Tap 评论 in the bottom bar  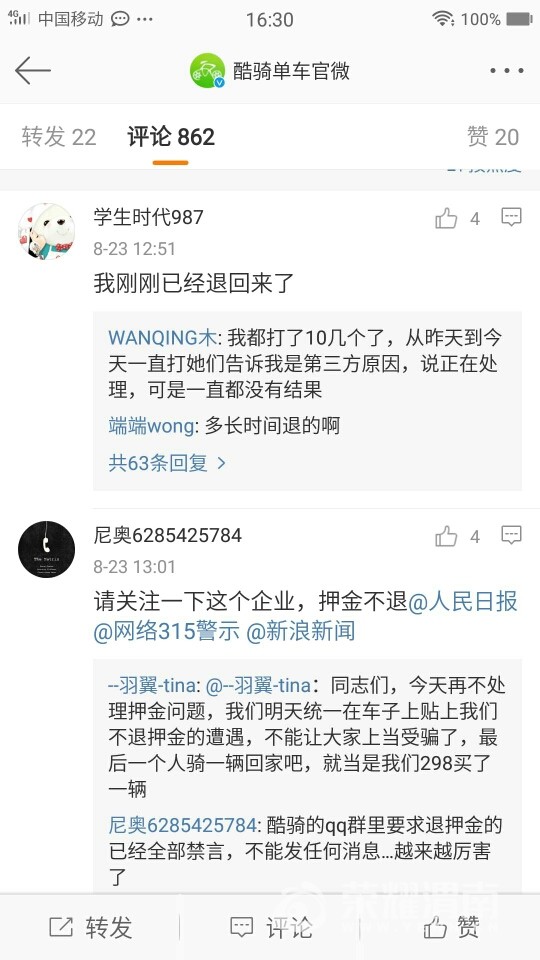point(270,928)
